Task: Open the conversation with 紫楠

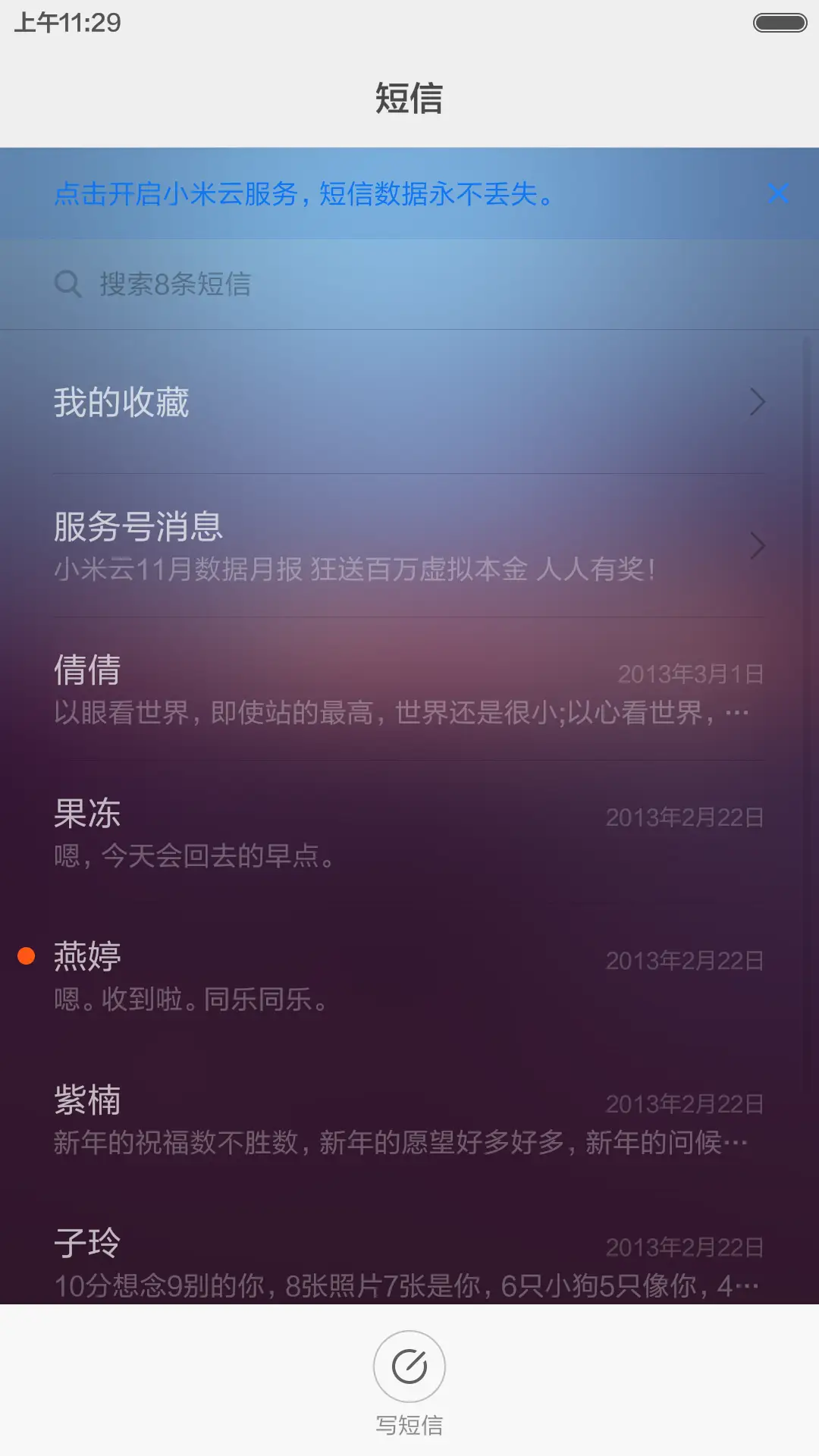Action: pos(303,1122)
